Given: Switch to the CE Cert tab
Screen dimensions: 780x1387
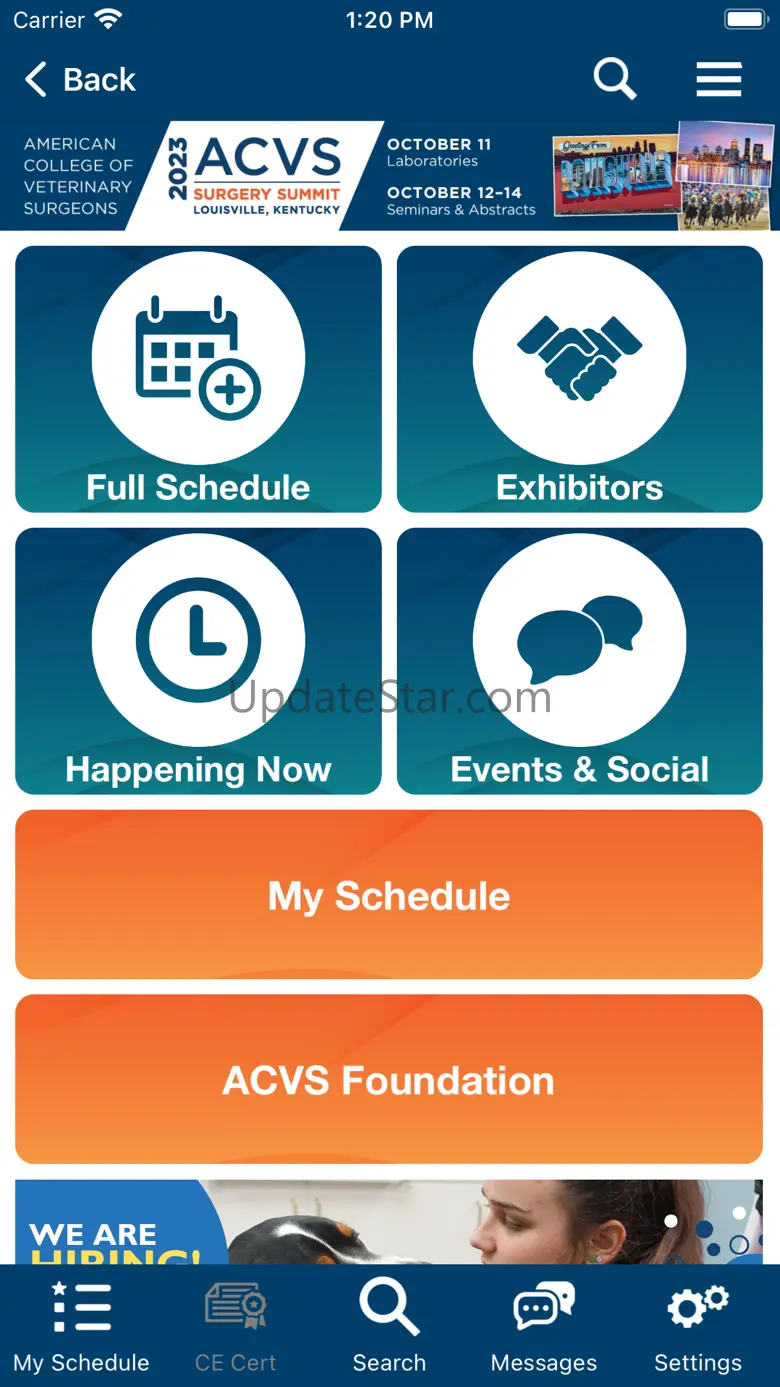Looking at the screenshot, I should pos(235,1326).
